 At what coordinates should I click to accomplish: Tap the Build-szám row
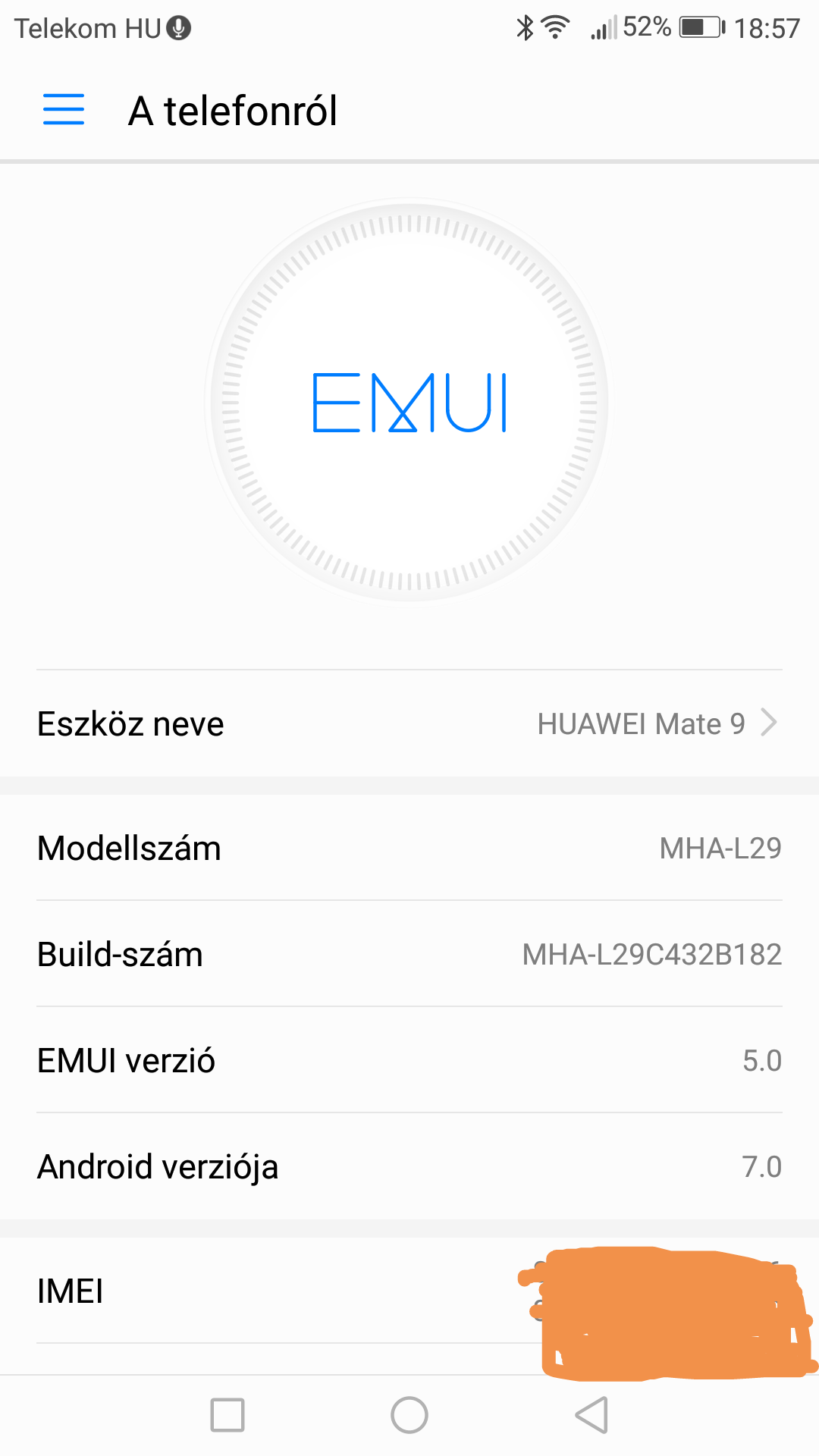[x=409, y=954]
